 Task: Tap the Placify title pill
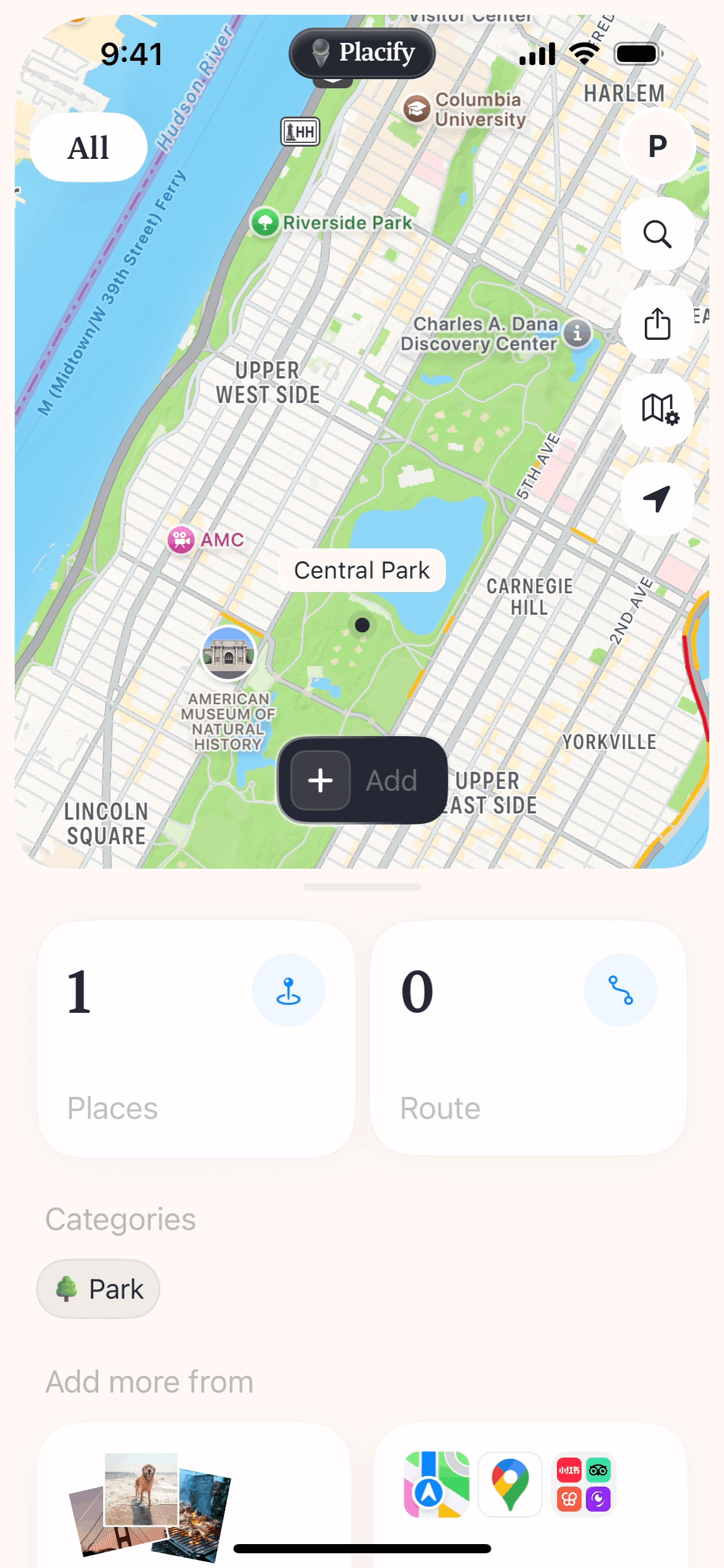[362, 53]
